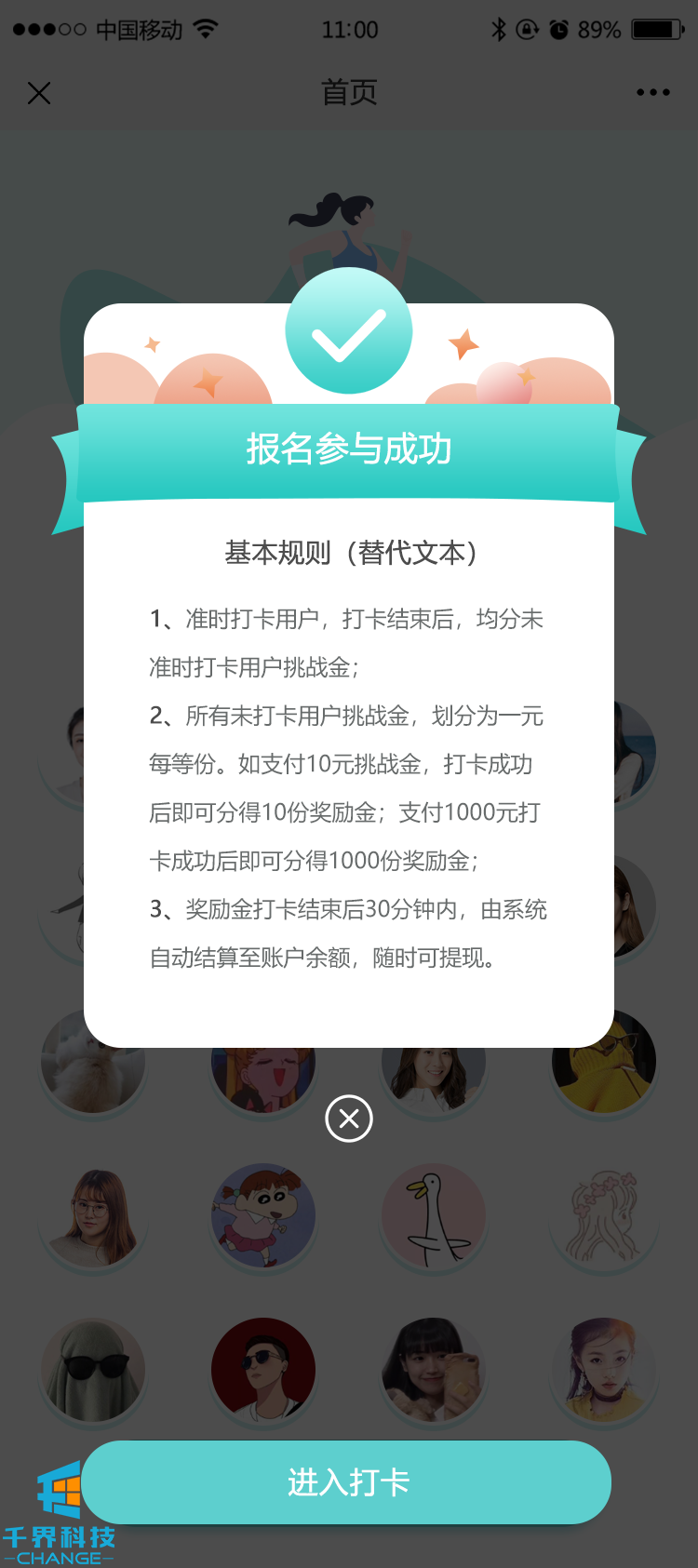The width and height of the screenshot is (698, 1568).
Task: Close the mini program with the X
Action: [x=39, y=93]
